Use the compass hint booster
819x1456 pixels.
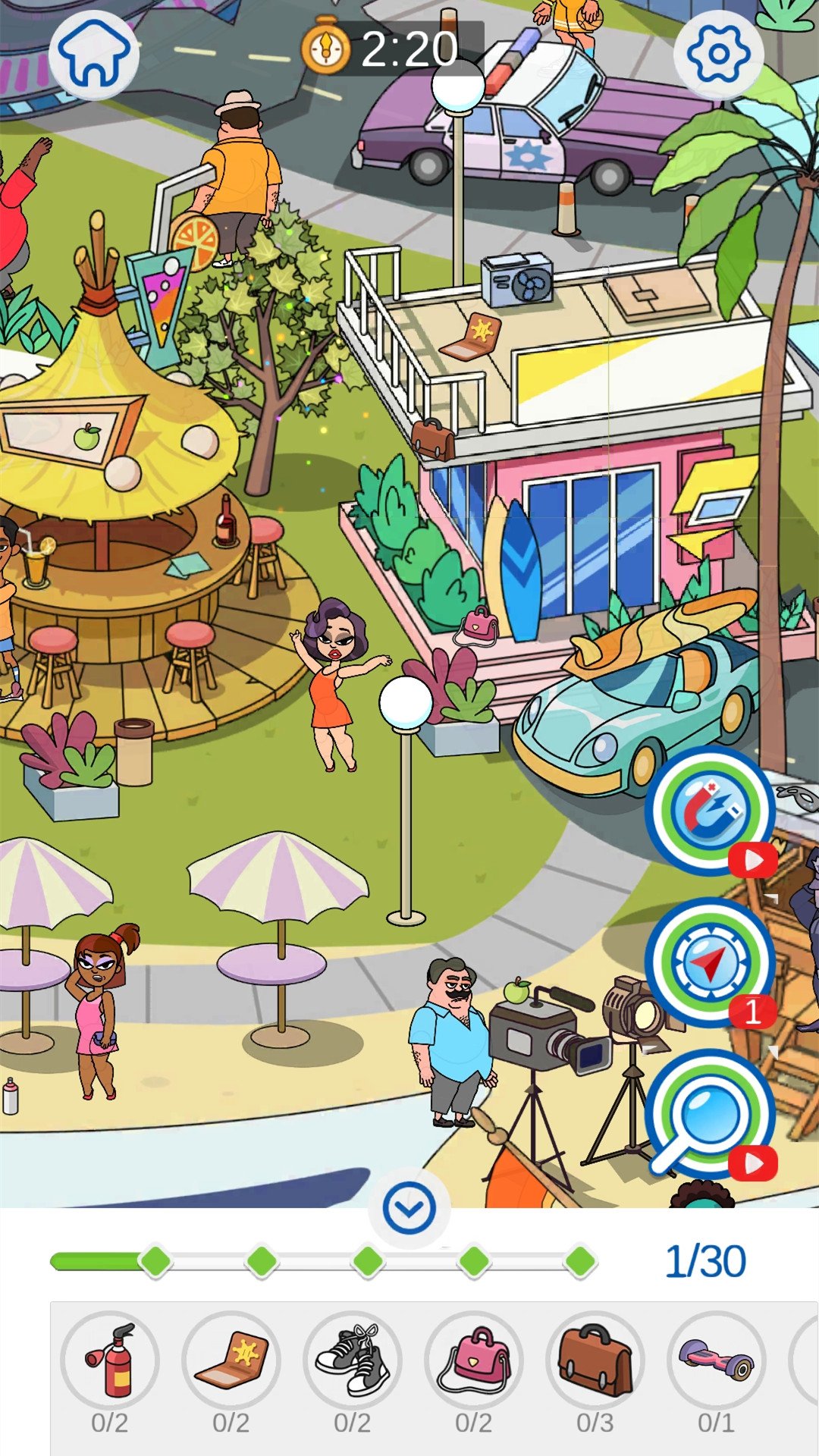pos(710,962)
